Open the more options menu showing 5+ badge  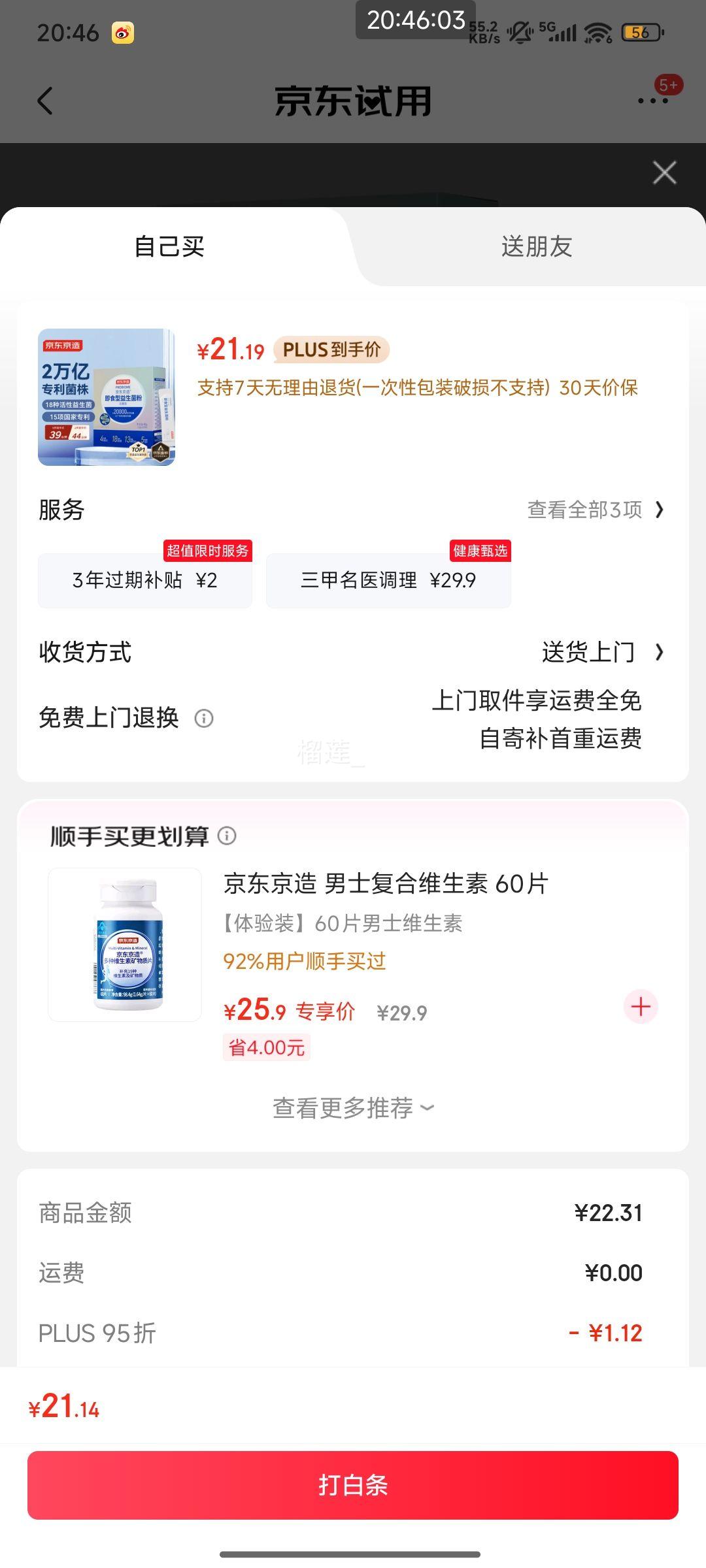pyautogui.click(x=654, y=101)
